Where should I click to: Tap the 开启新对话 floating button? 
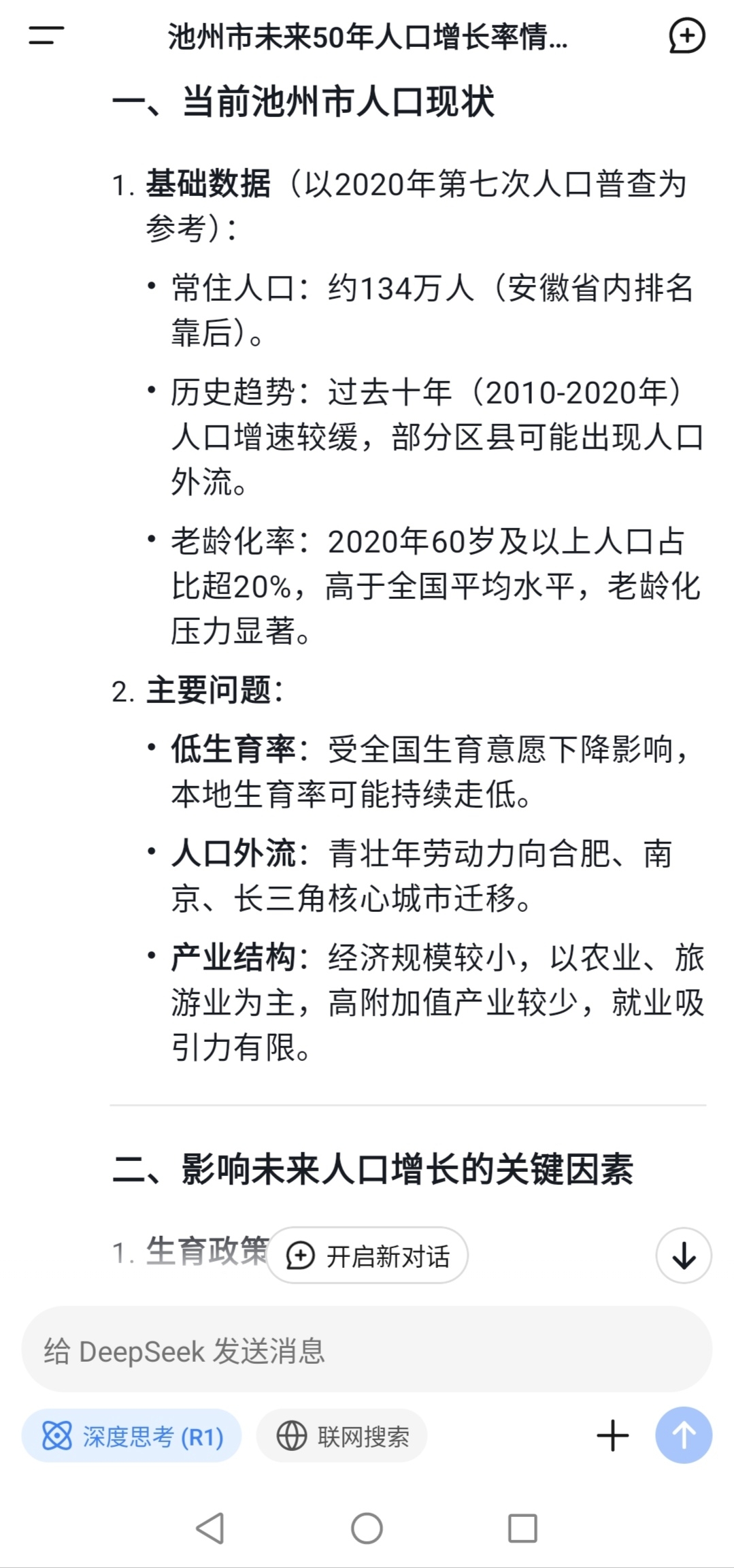pos(367,1256)
